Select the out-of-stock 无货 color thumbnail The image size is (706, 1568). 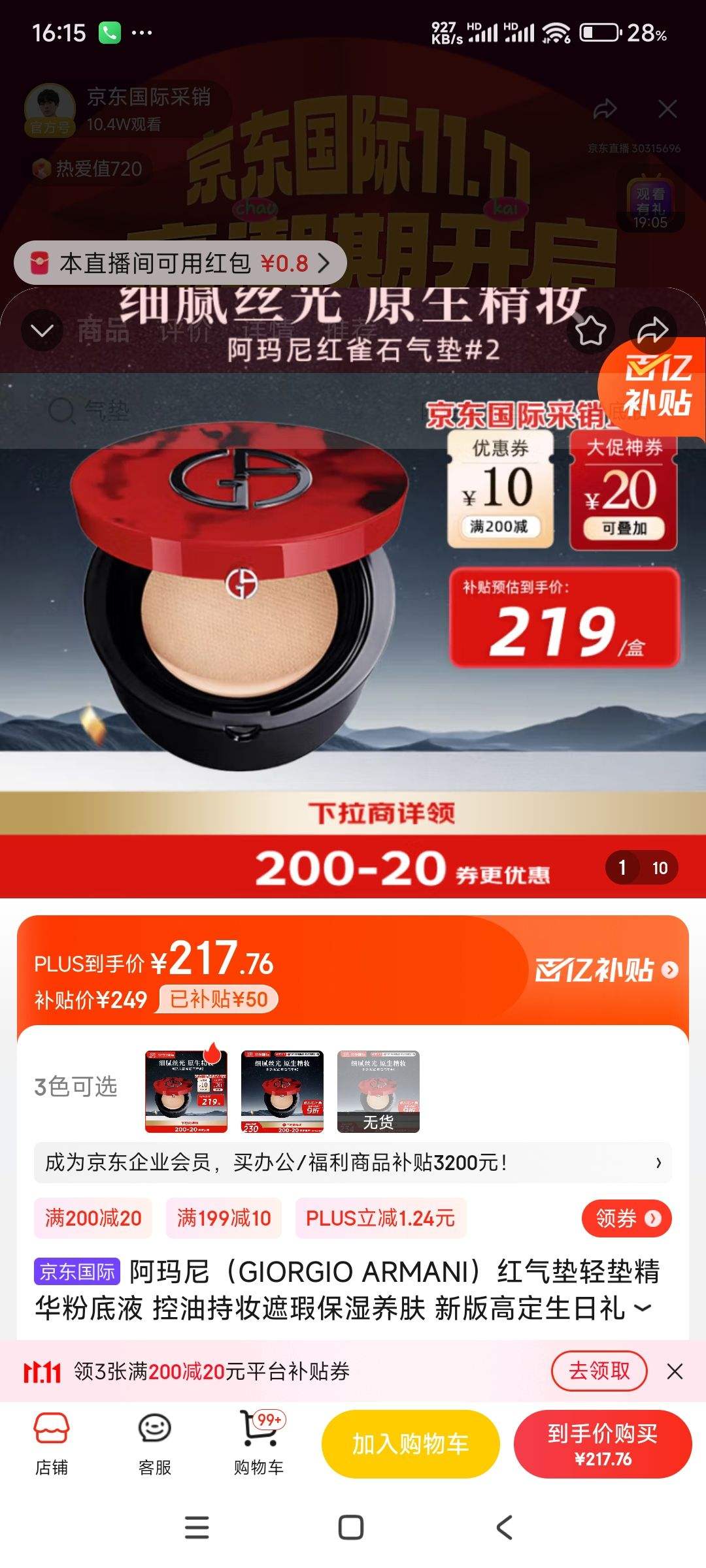click(378, 1091)
